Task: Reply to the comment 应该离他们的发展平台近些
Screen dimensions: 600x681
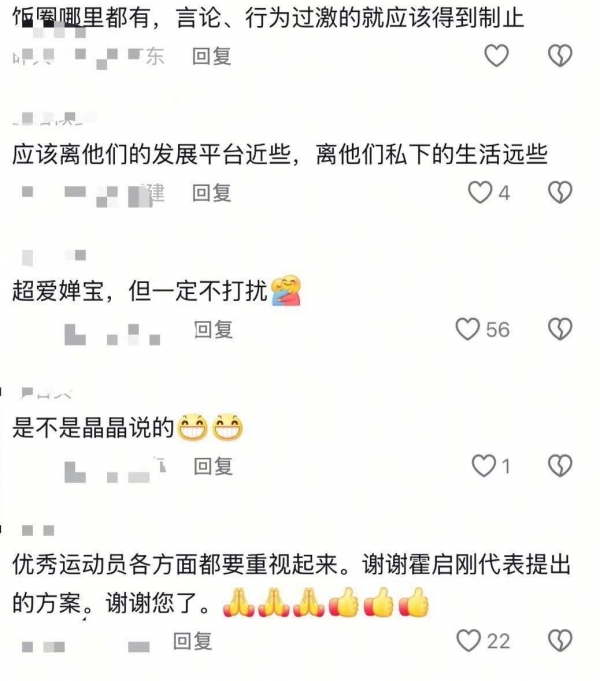Action: [212, 192]
